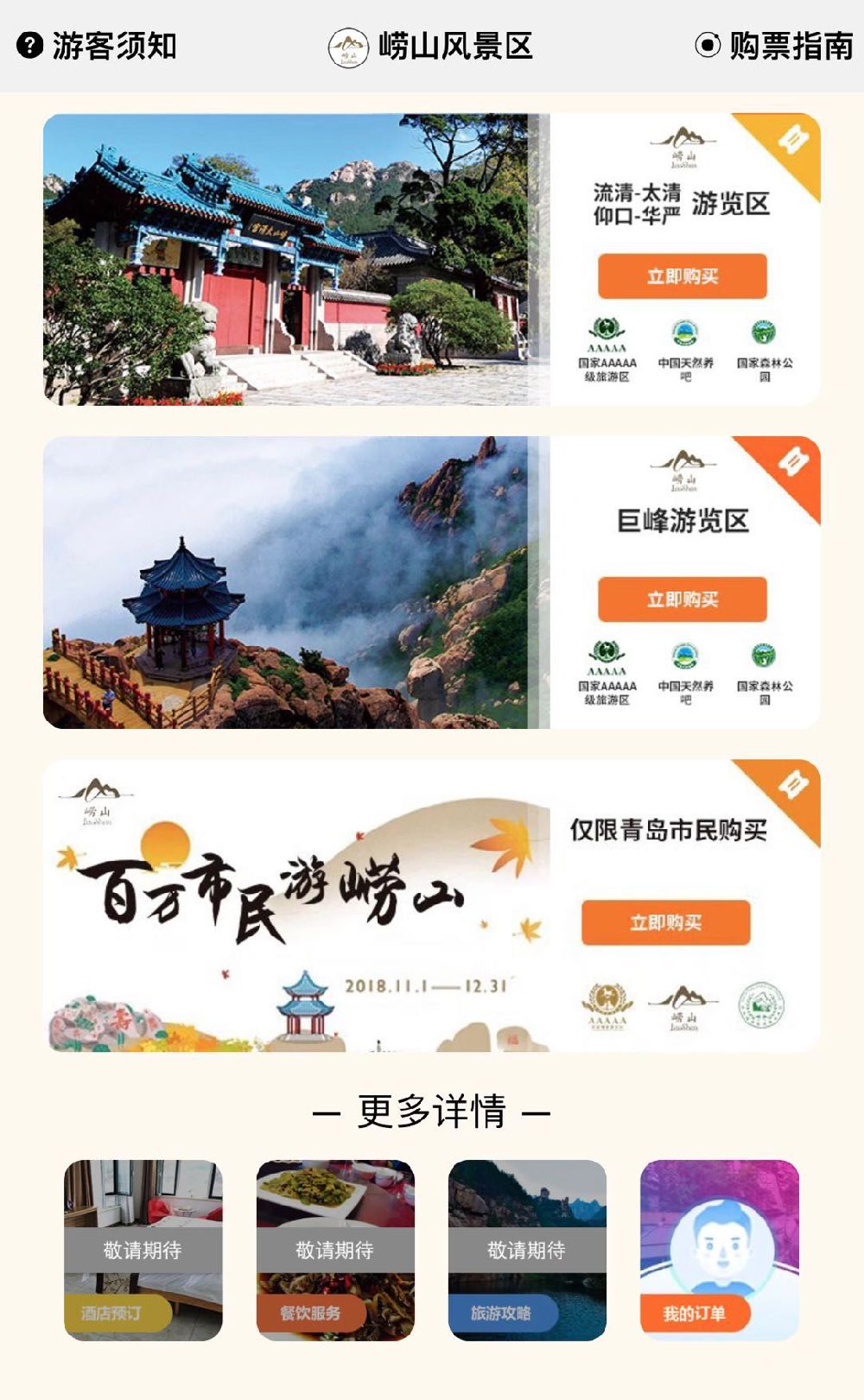Open 餐饮服务 dining tile
This screenshot has width=864, height=1400.
click(x=335, y=1250)
